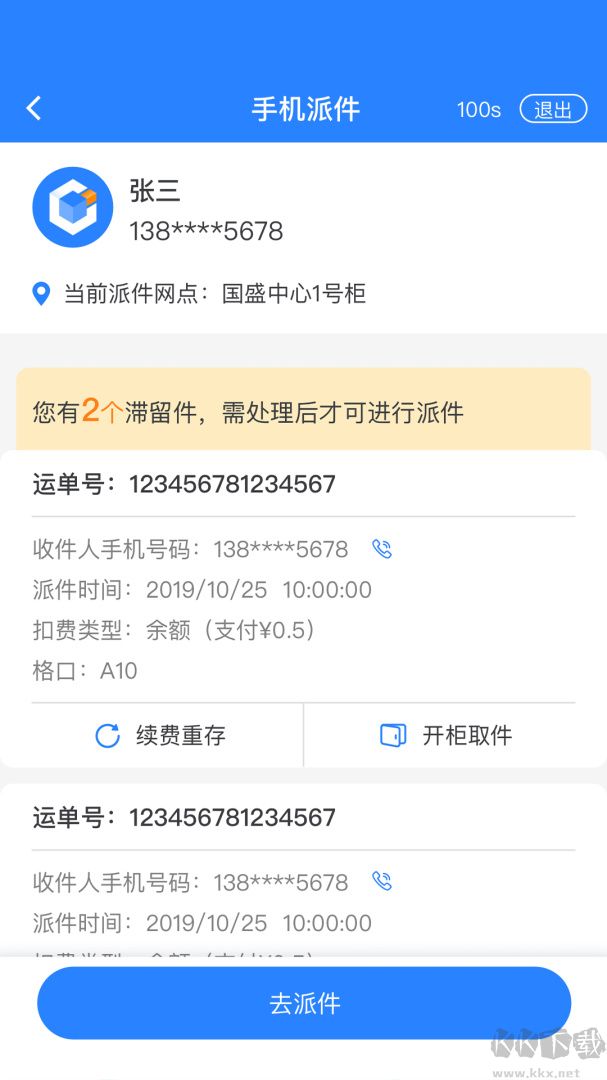This screenshot has height=1080, width=607.
Task: Call recipient on the second waybill card
Action: click(x=382, y=882)
